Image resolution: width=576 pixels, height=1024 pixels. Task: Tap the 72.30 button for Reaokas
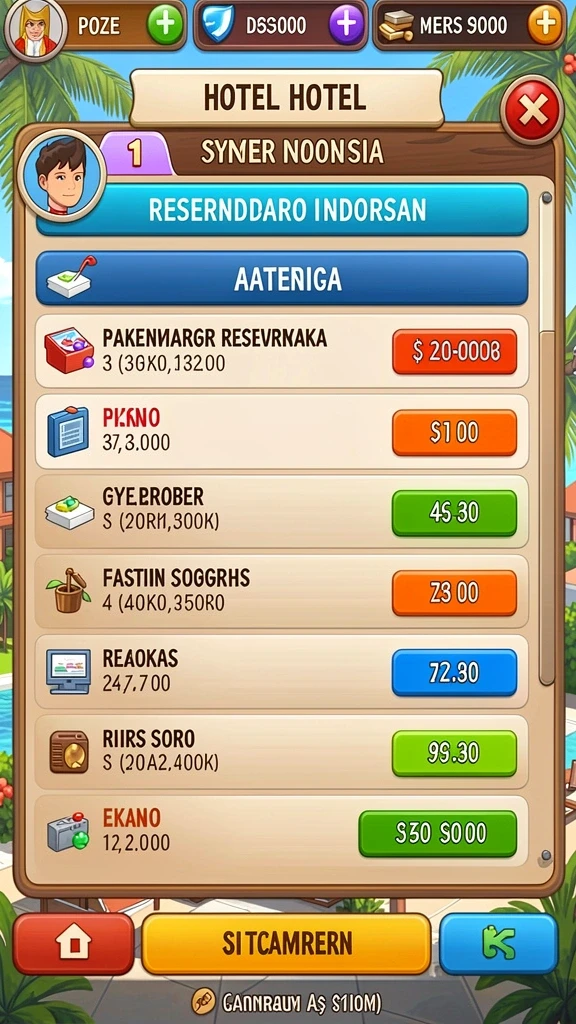(x=455, y=673)
